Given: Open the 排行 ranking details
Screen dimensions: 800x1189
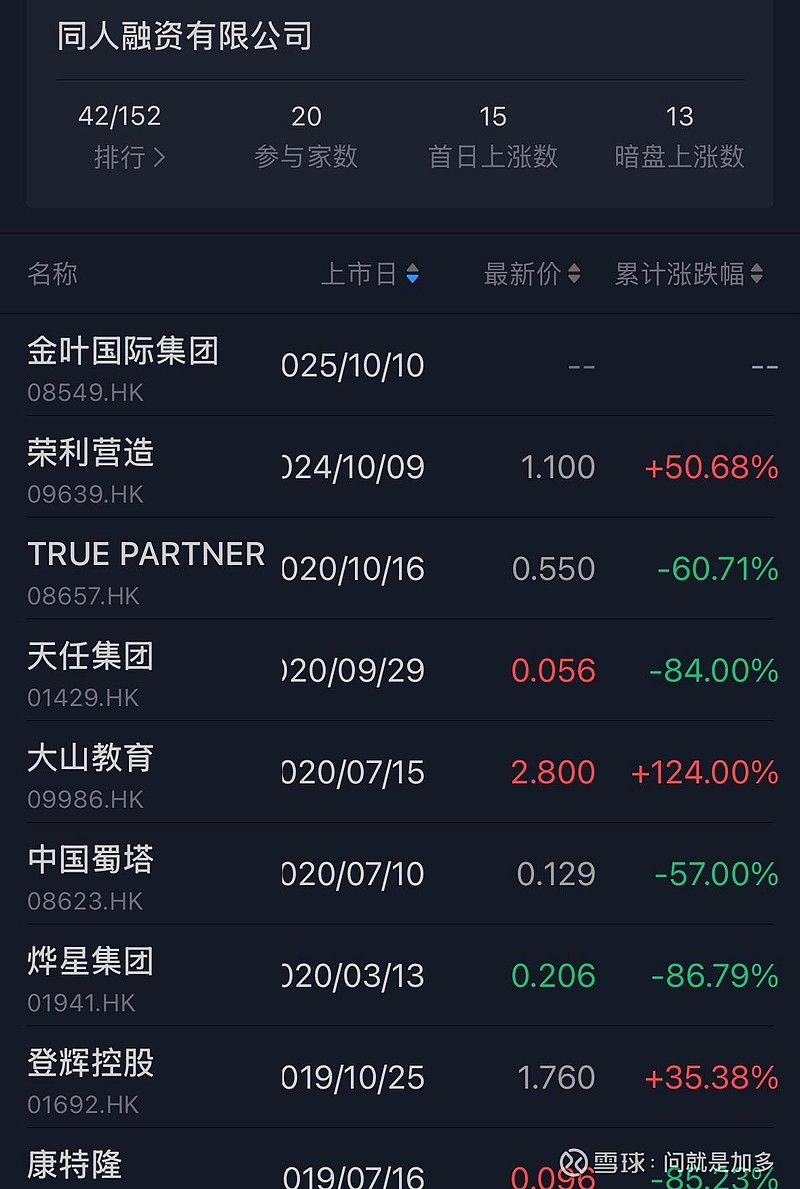Looking at the screenshot, I should pos(129,157).
